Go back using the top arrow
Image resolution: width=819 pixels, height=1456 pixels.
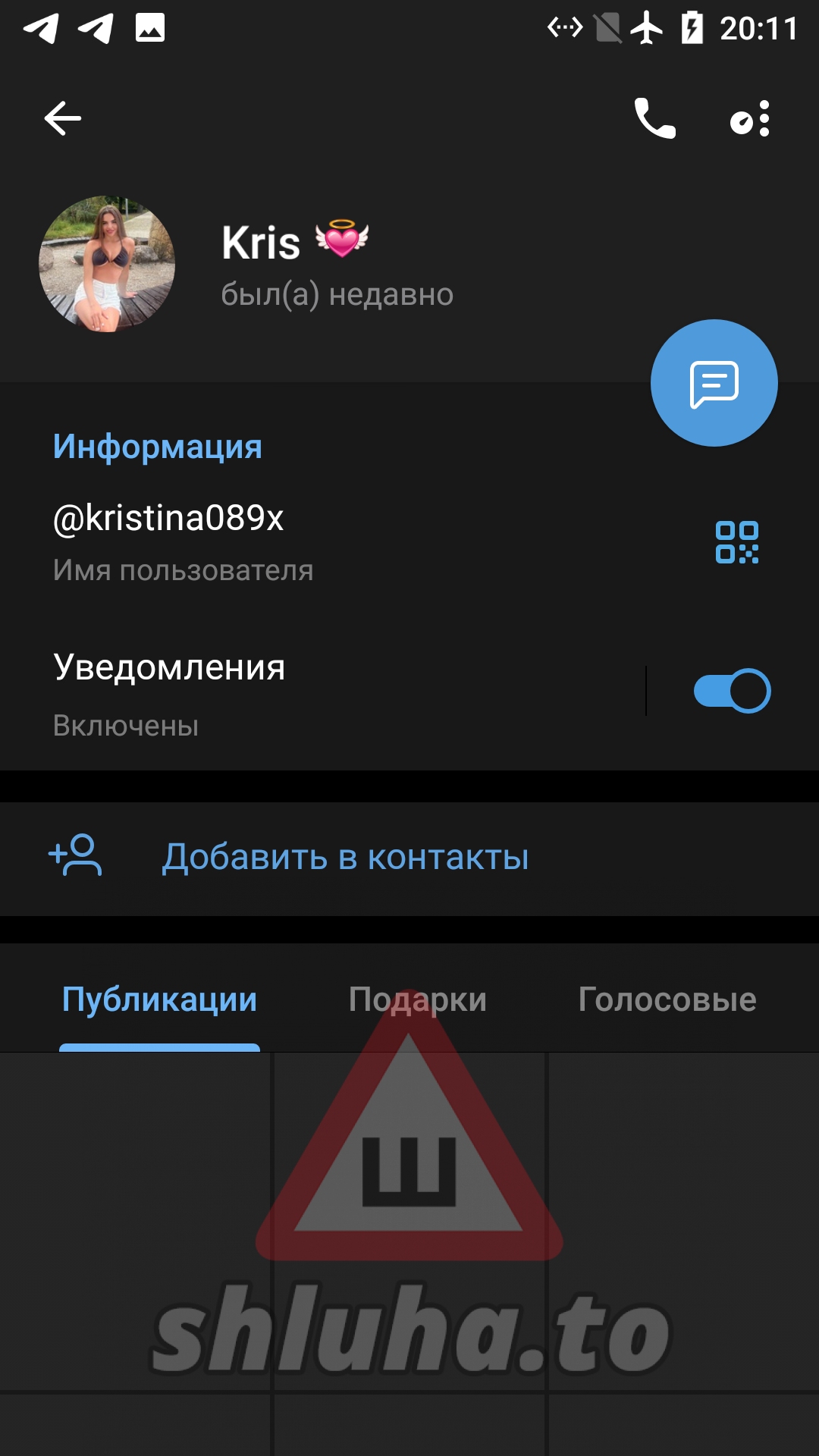point(62,118)
